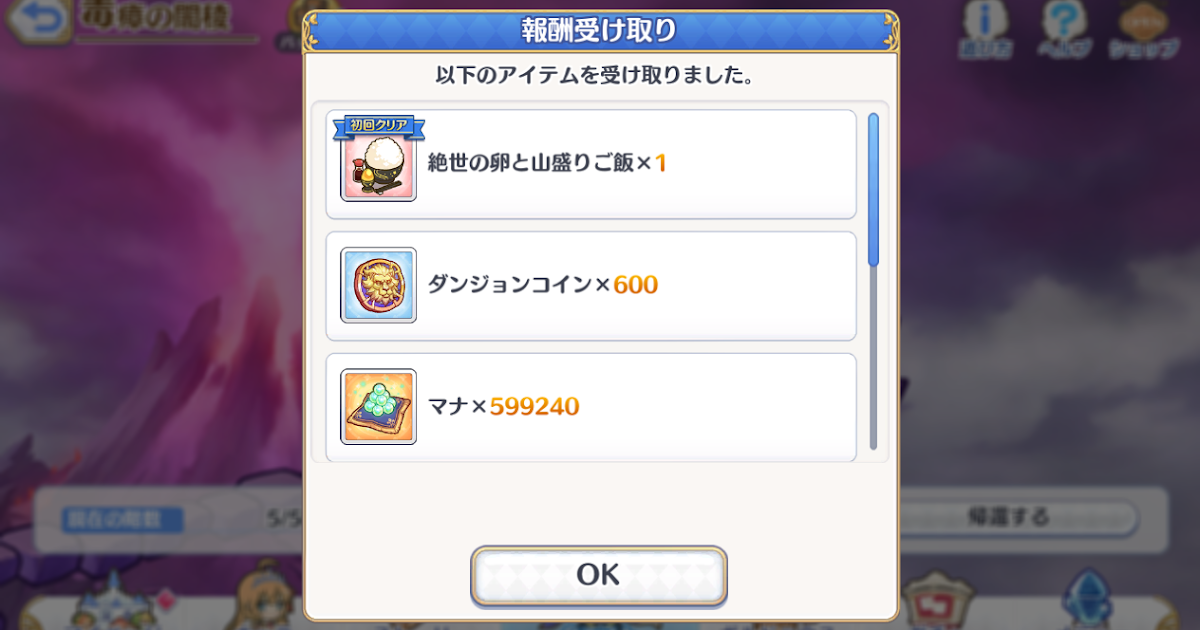Tap the マナ item icon

378,406
